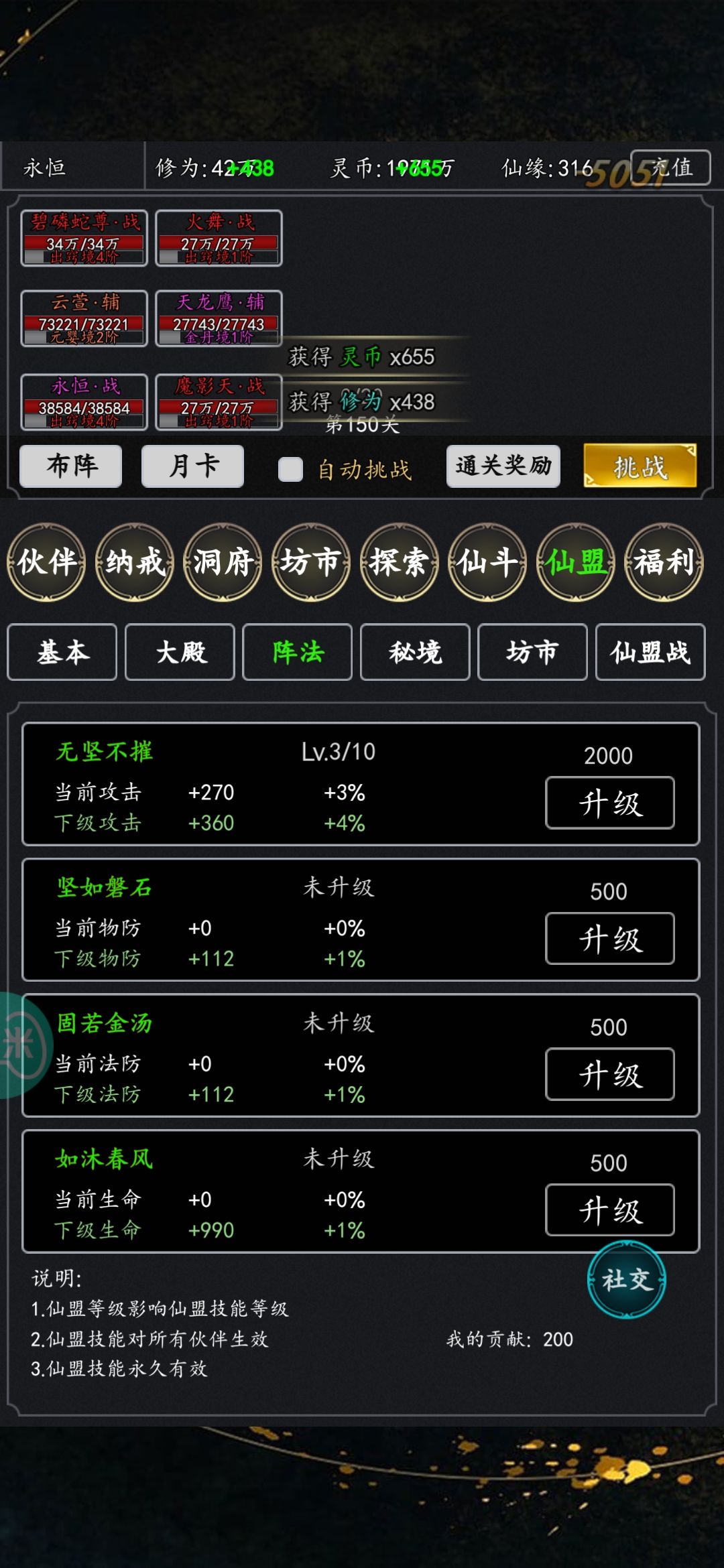This screenshot has width=724, height=1568.
Task: Open the 基本 alliance tab
Action: (x=62, y=653)
